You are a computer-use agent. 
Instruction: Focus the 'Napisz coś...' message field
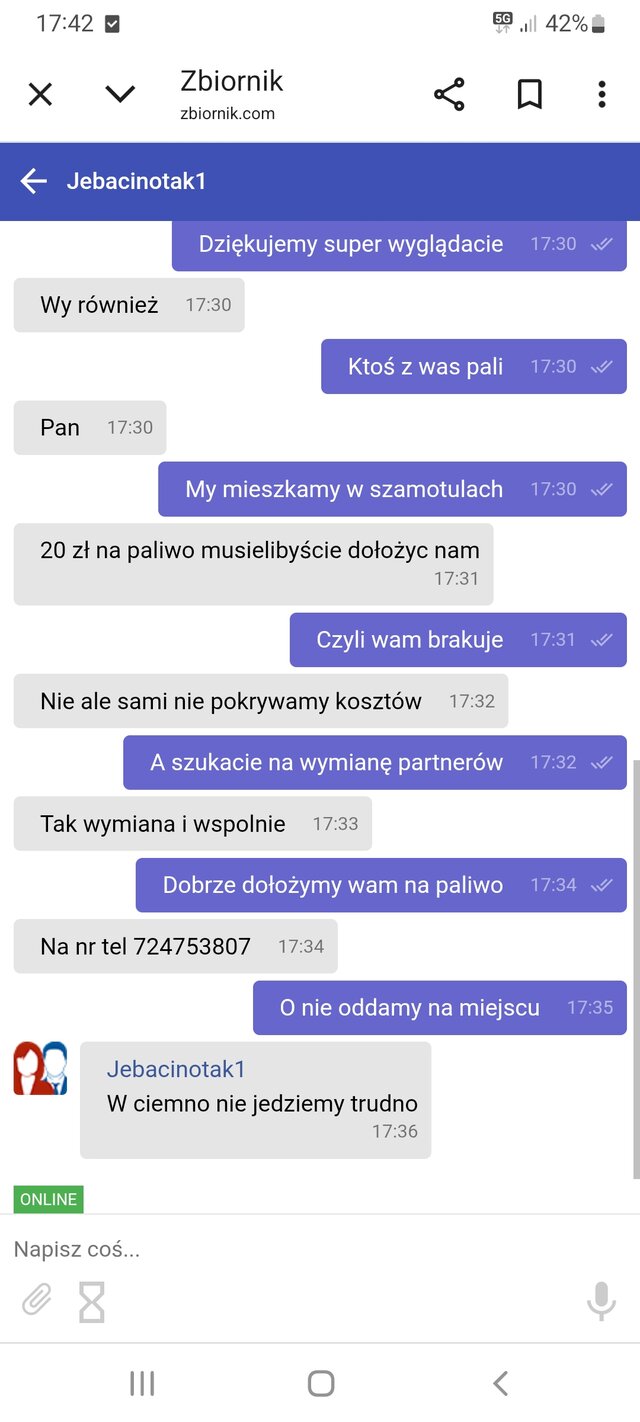click(x=300, y=1249)
